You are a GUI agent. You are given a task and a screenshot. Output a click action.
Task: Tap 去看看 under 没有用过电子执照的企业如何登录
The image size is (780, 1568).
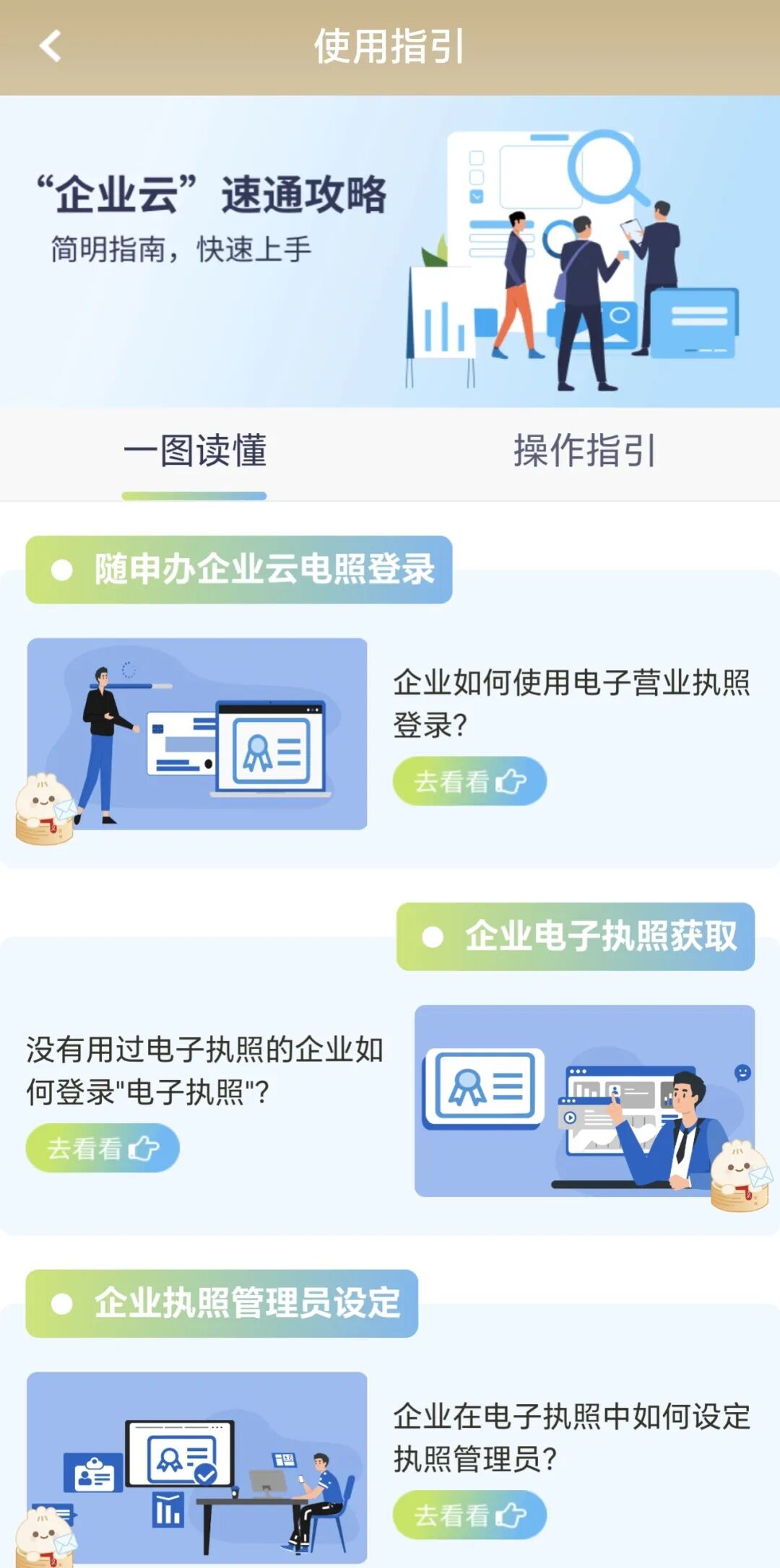tap(103, 1148)
